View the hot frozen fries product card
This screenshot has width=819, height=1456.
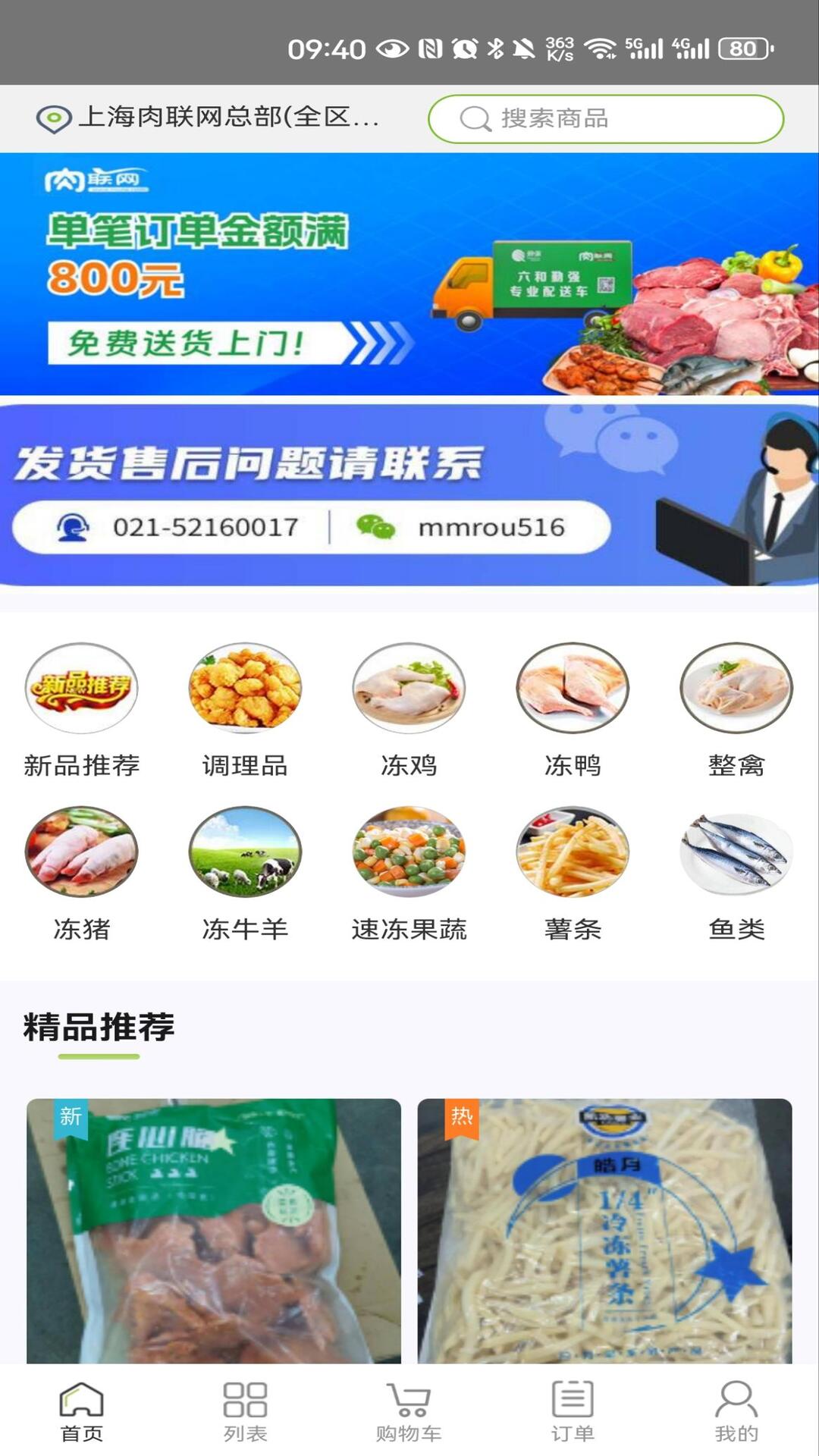(x=604, y=1230)
